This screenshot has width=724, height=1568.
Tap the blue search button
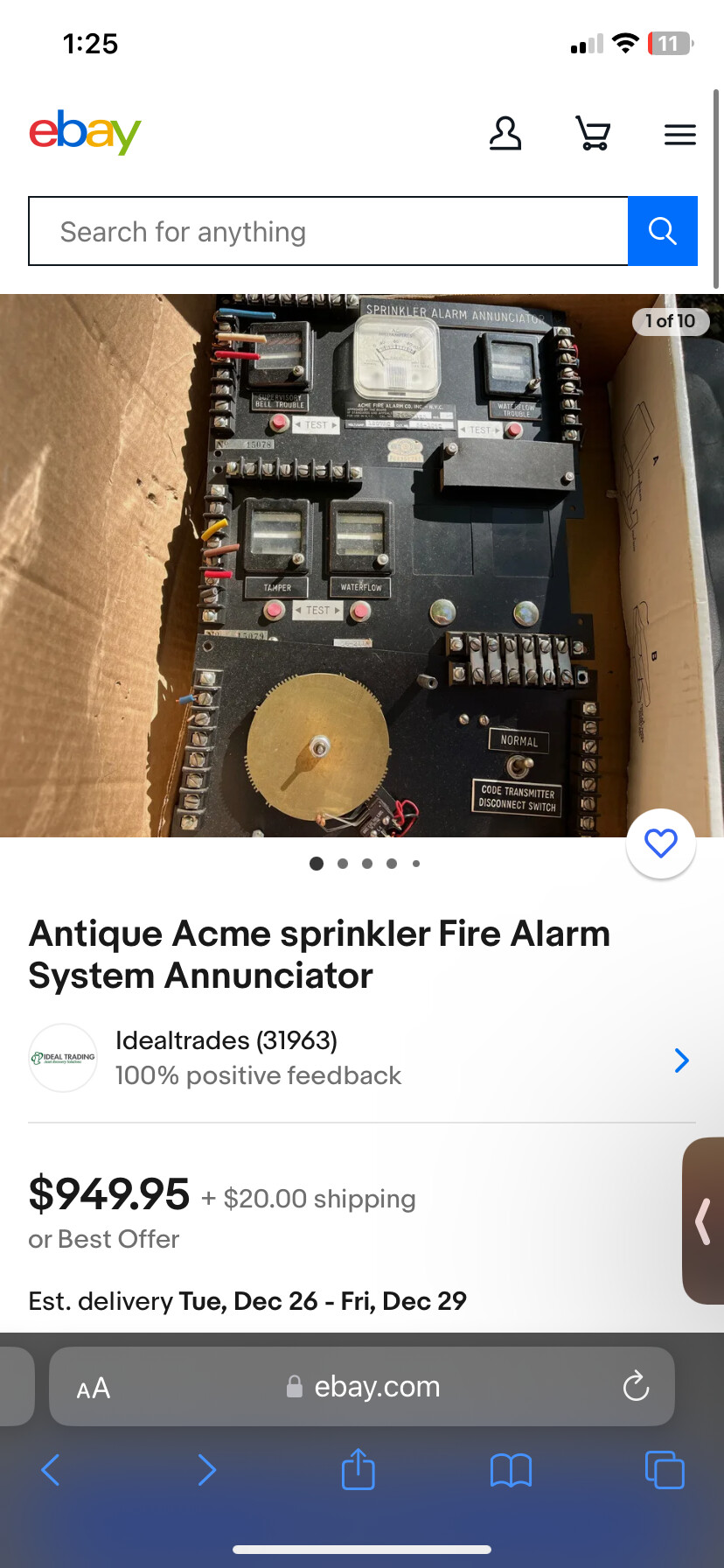point(662,232)
